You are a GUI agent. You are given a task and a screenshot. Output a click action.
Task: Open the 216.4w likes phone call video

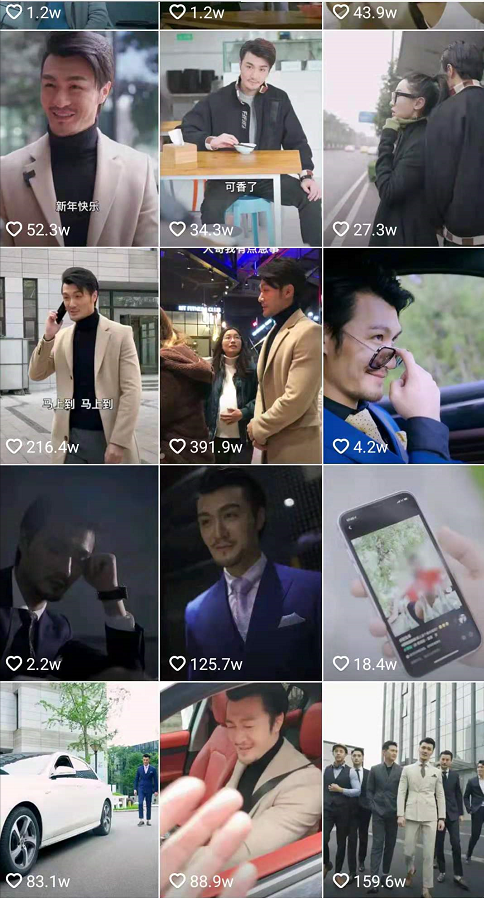[x=79, y=356]
